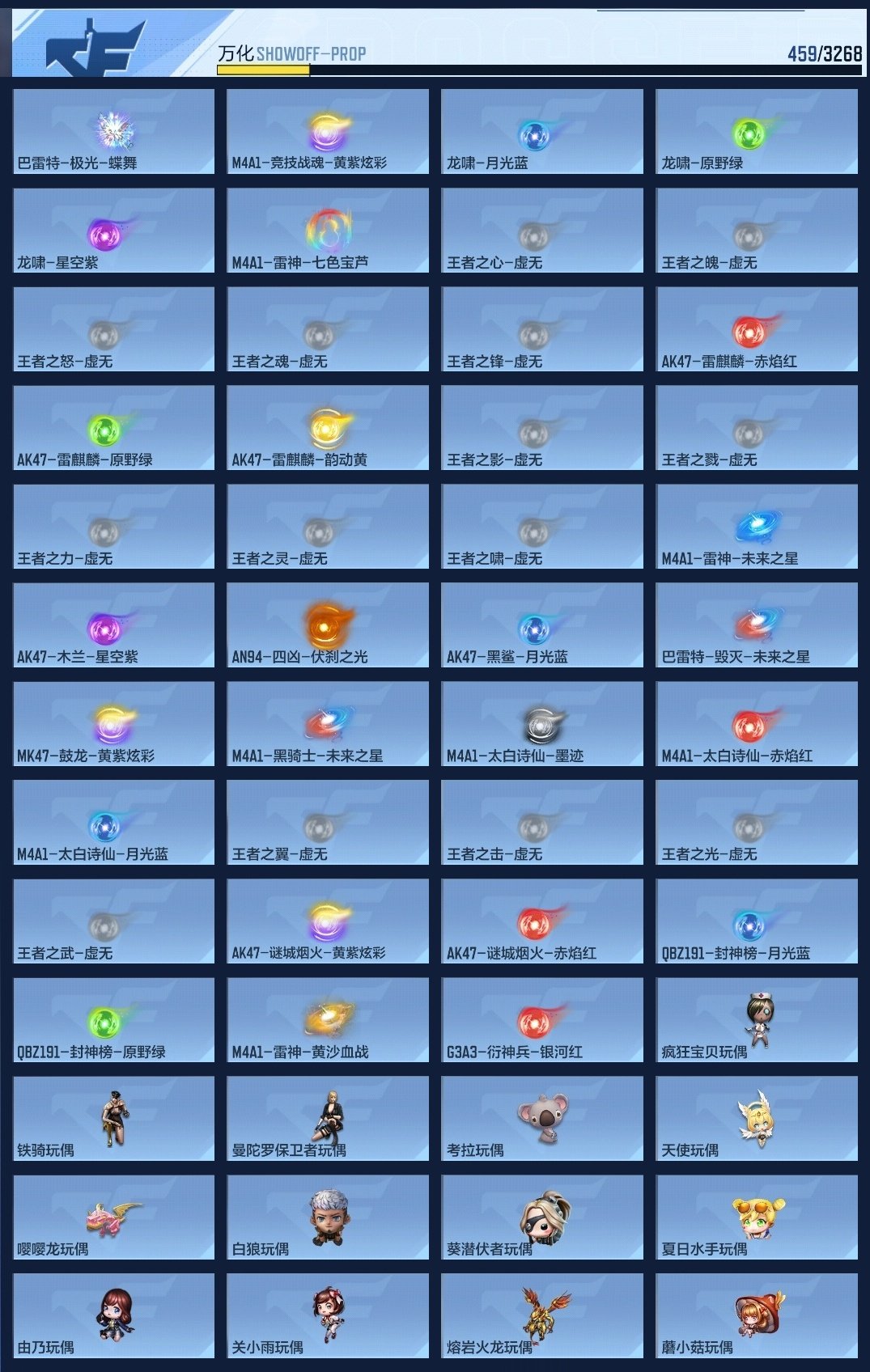This screenshot has height=1372, width=870.
Task: Select the AN94-四凶-伏刹之光 prop
Action: [x=329, y=623]
